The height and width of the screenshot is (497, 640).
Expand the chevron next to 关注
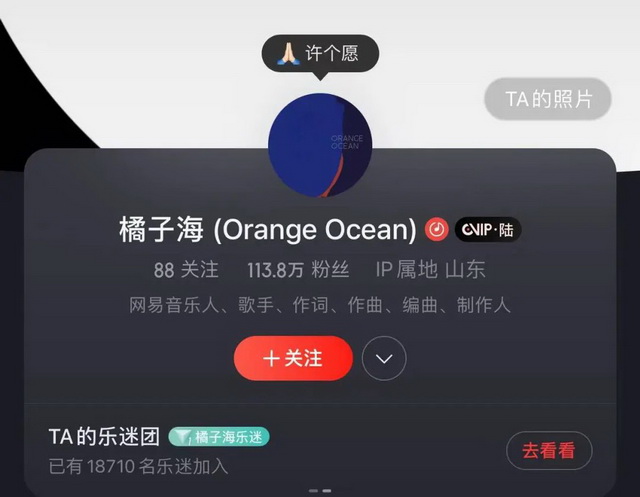[384, 358]
